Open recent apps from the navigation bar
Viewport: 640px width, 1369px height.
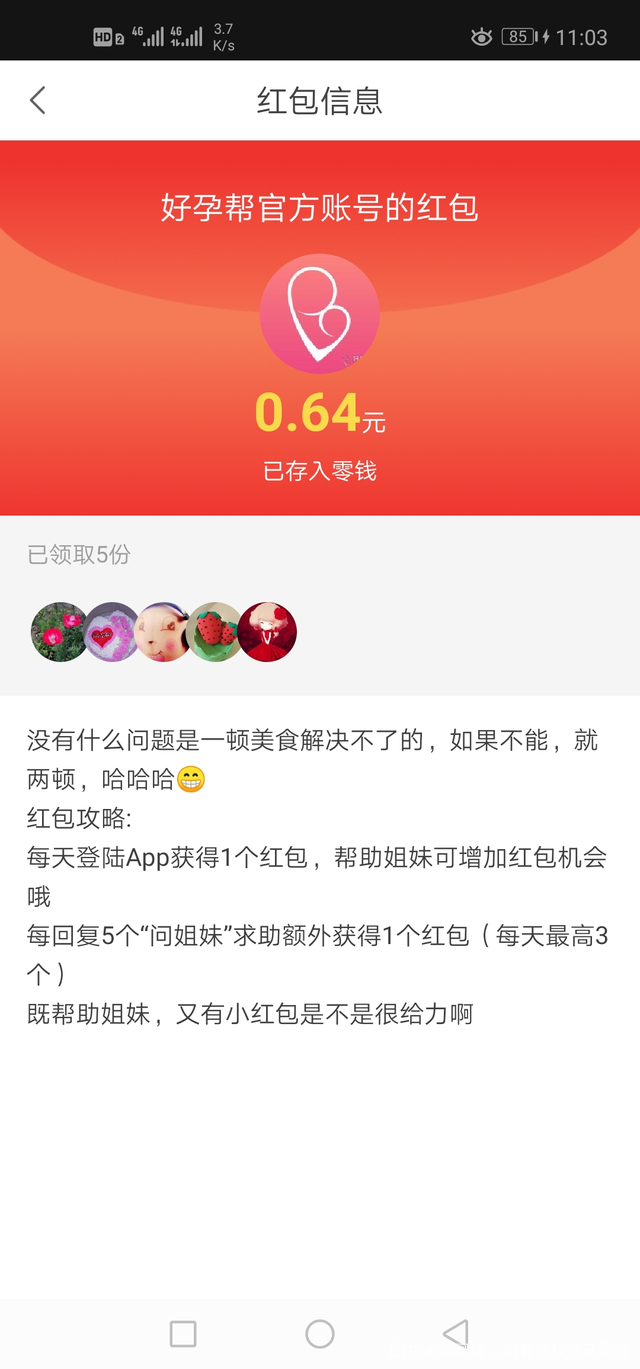183,1333
